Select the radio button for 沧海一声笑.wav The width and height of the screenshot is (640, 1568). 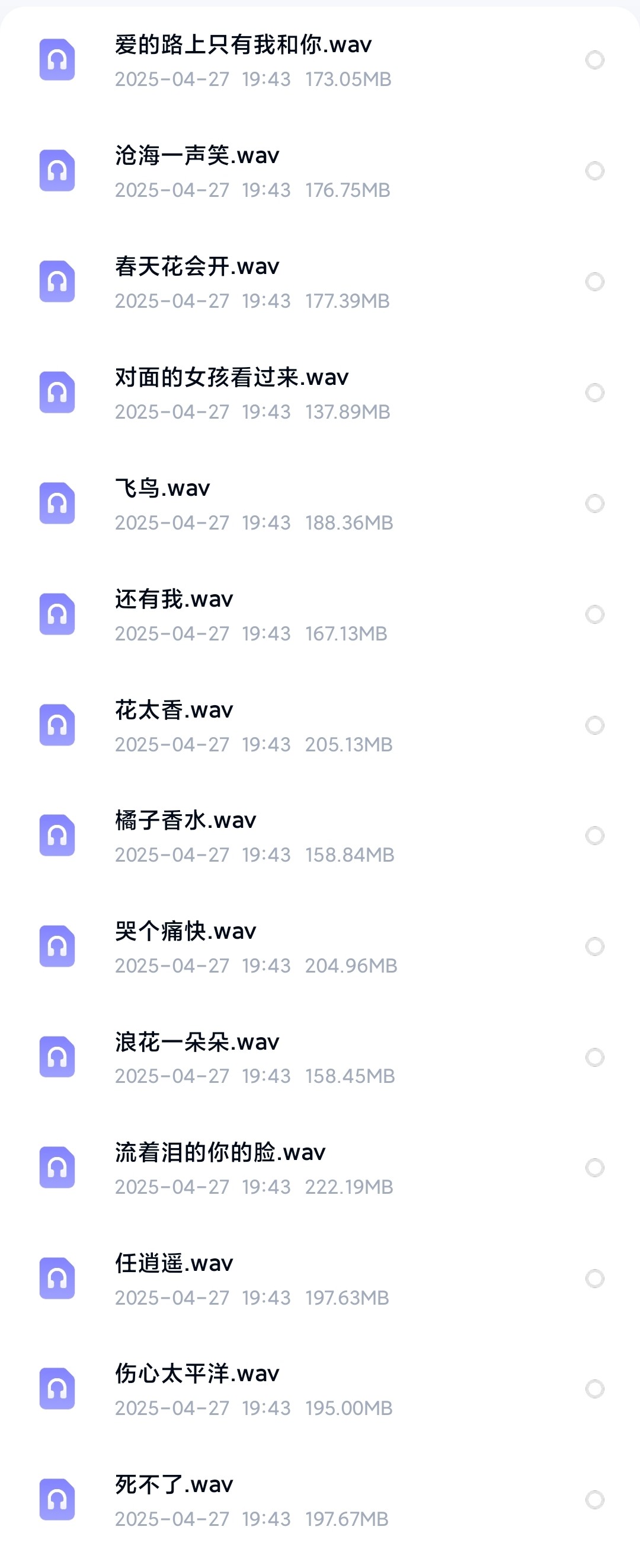point(594,171)
